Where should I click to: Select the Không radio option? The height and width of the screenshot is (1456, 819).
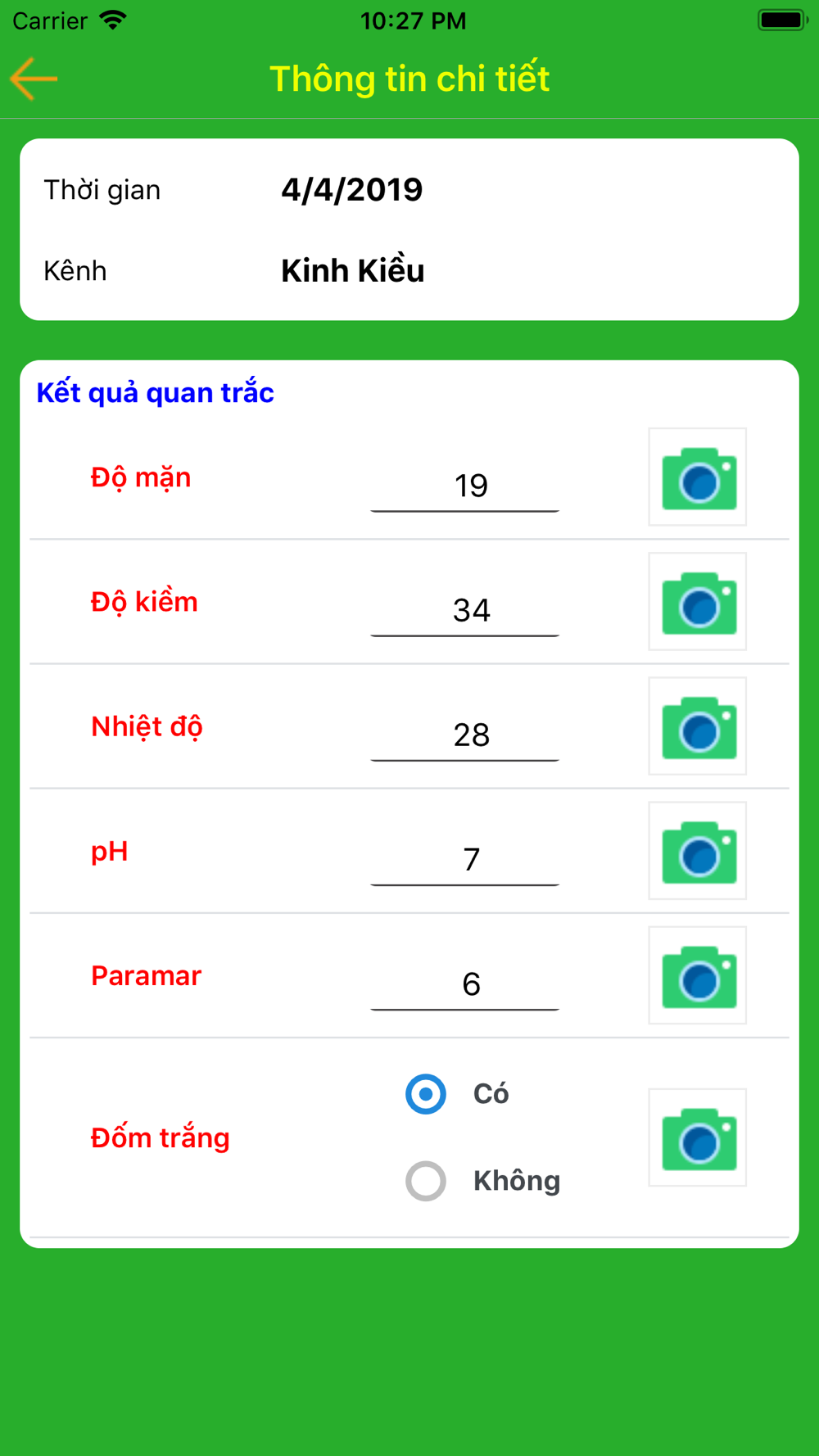tap(426, 1181)
